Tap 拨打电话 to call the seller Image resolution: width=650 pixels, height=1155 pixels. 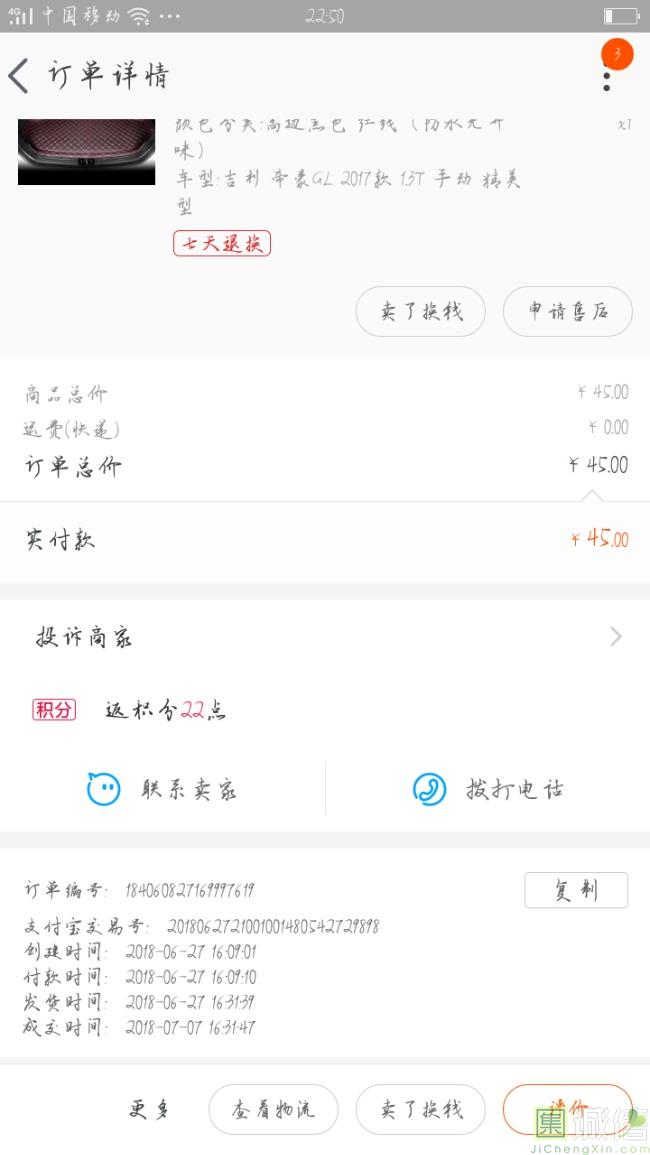[x=488, y=790]
